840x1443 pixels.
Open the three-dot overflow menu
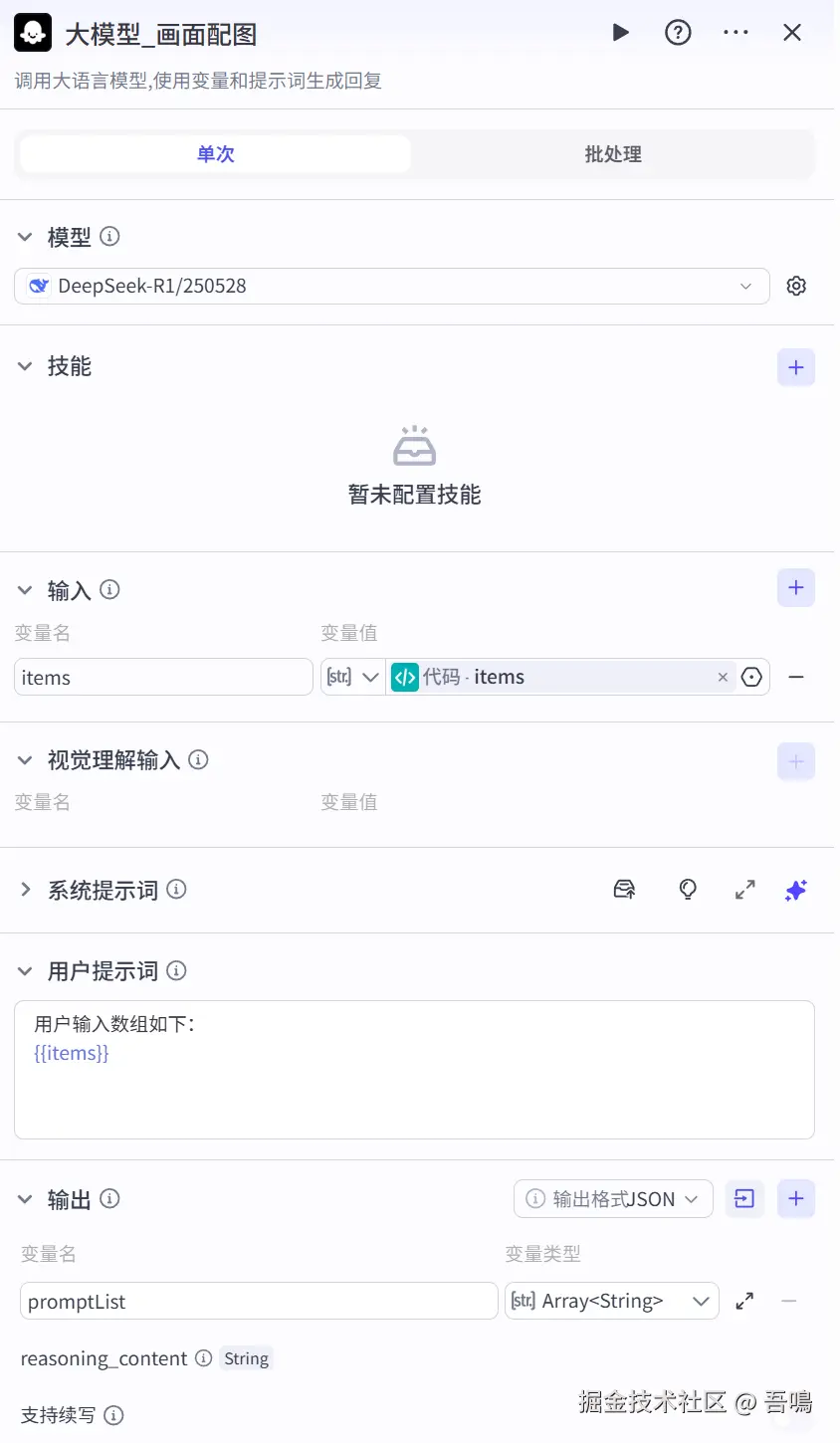(735, 33)
